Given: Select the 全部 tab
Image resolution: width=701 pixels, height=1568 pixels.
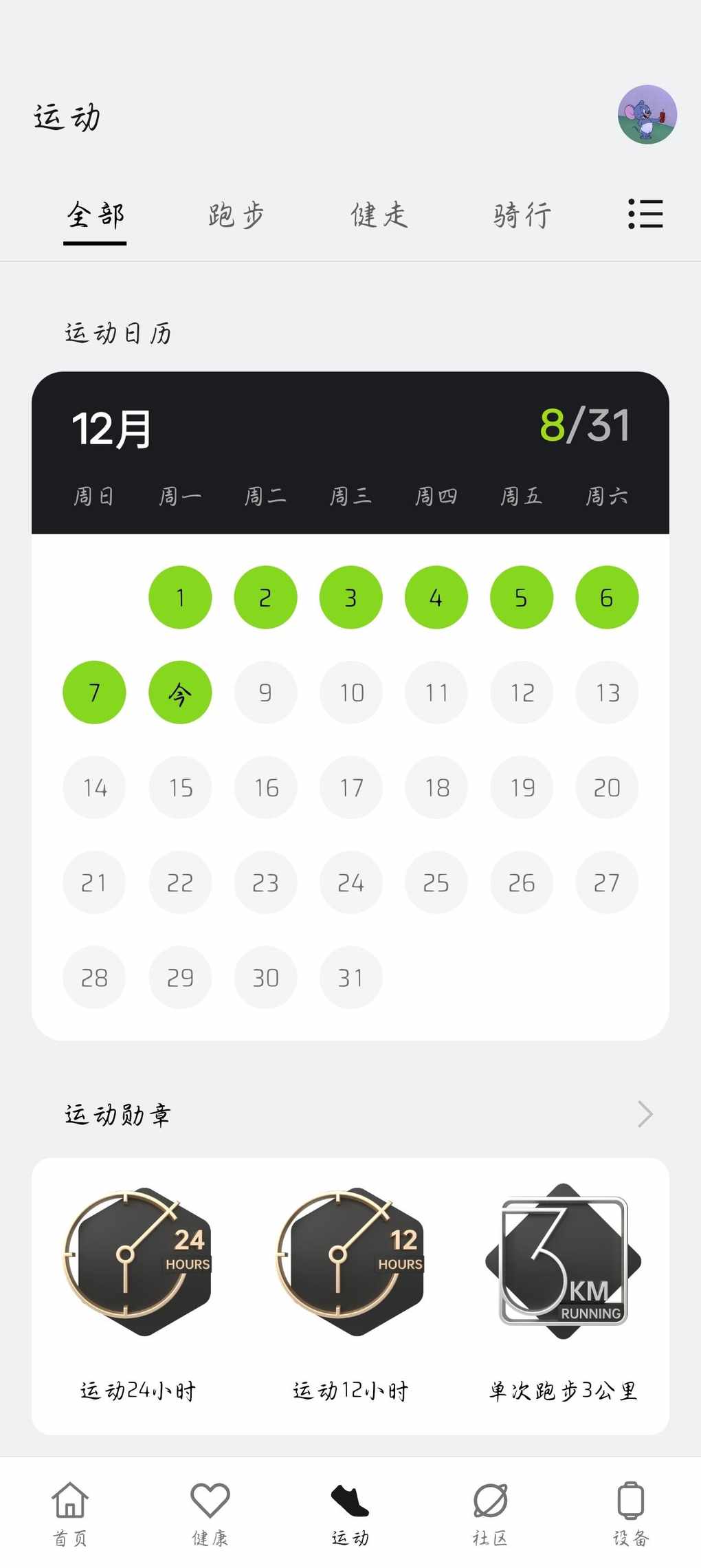Looking at the screenshot, I should 95,215.
